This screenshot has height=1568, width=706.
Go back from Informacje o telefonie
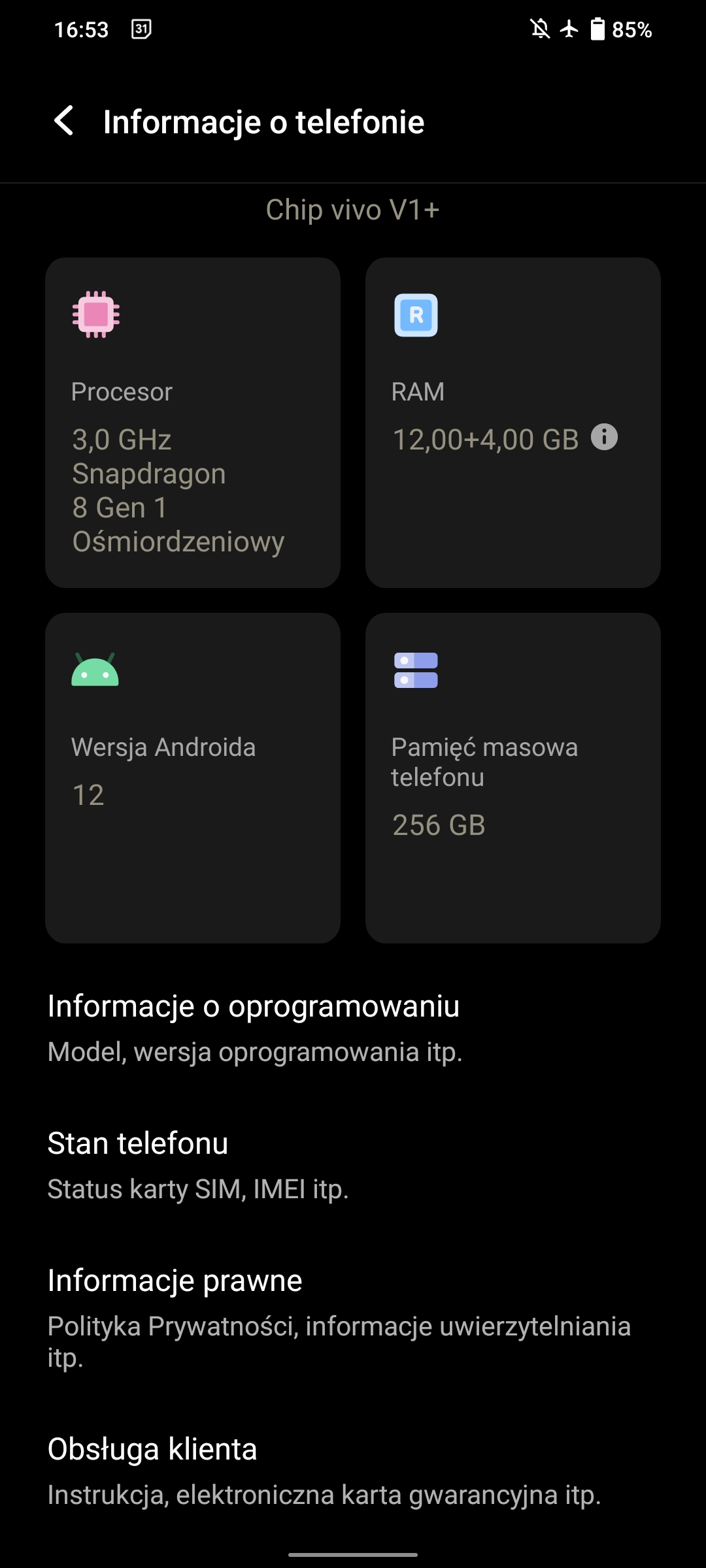64,122
